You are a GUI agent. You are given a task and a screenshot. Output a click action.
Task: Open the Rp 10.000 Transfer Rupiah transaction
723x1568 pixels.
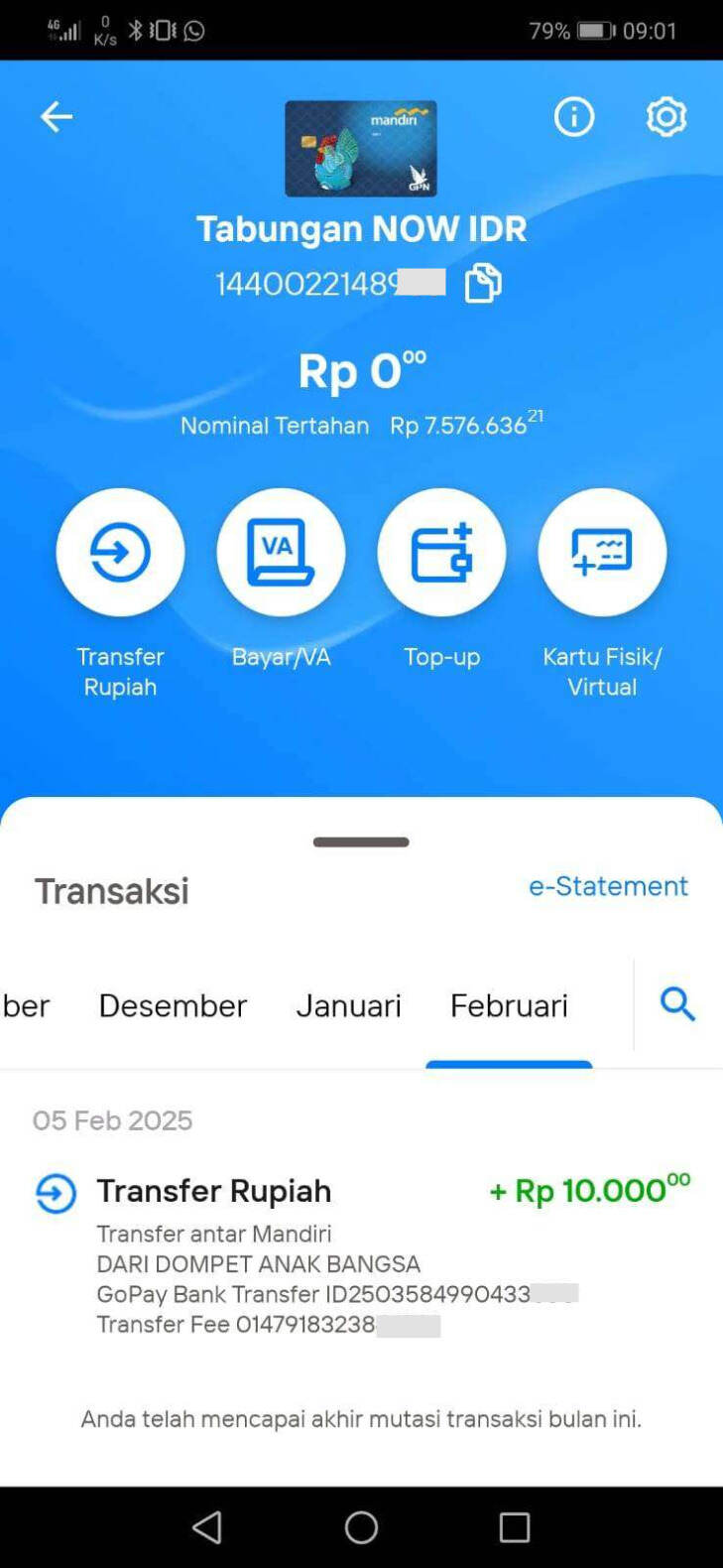pos(362,1255)
